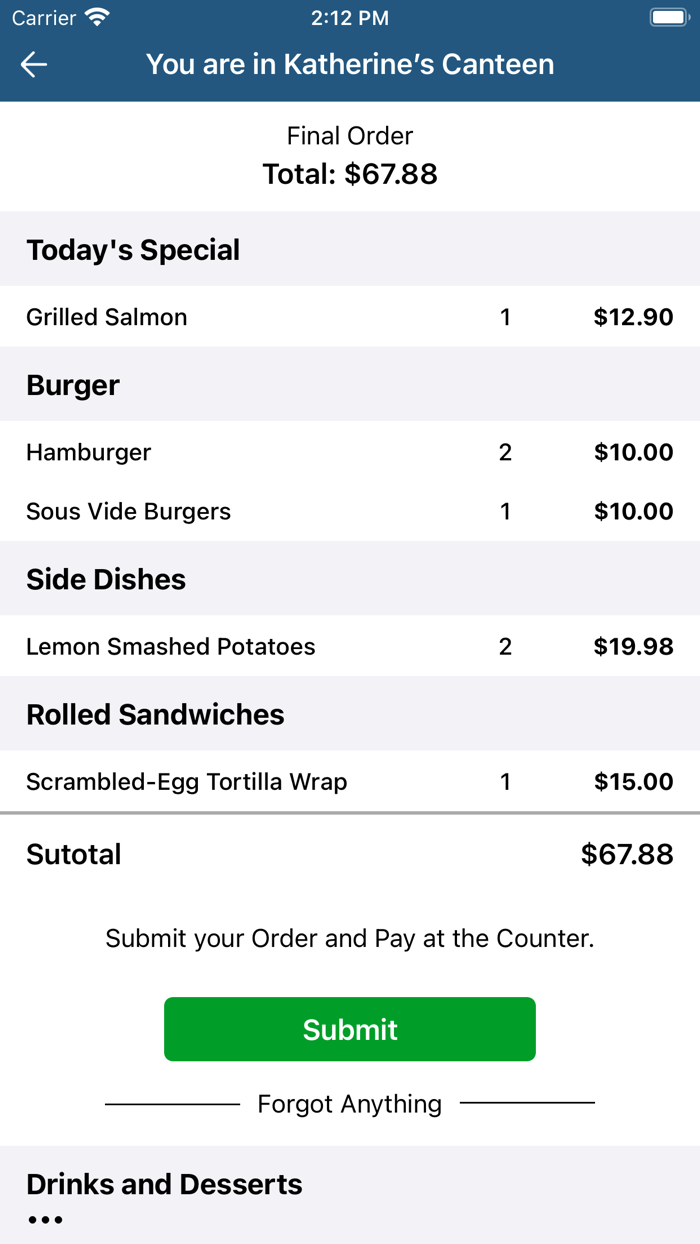Image resolution: width=700 pixels, height=1244 pixels.
Task: Submit the final order
Action: tap(350, 1029)
